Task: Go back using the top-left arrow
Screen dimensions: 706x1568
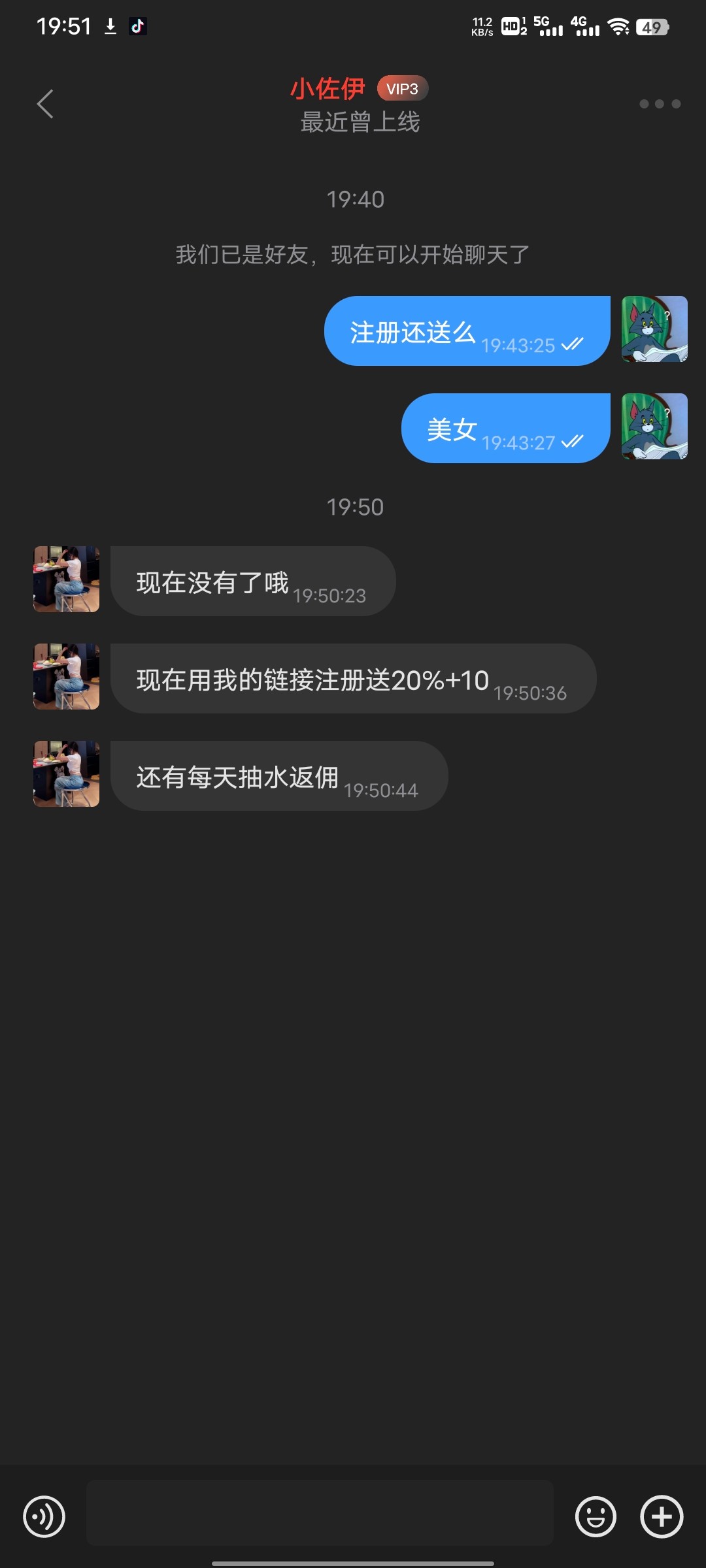Action: (x=45, y=104)
